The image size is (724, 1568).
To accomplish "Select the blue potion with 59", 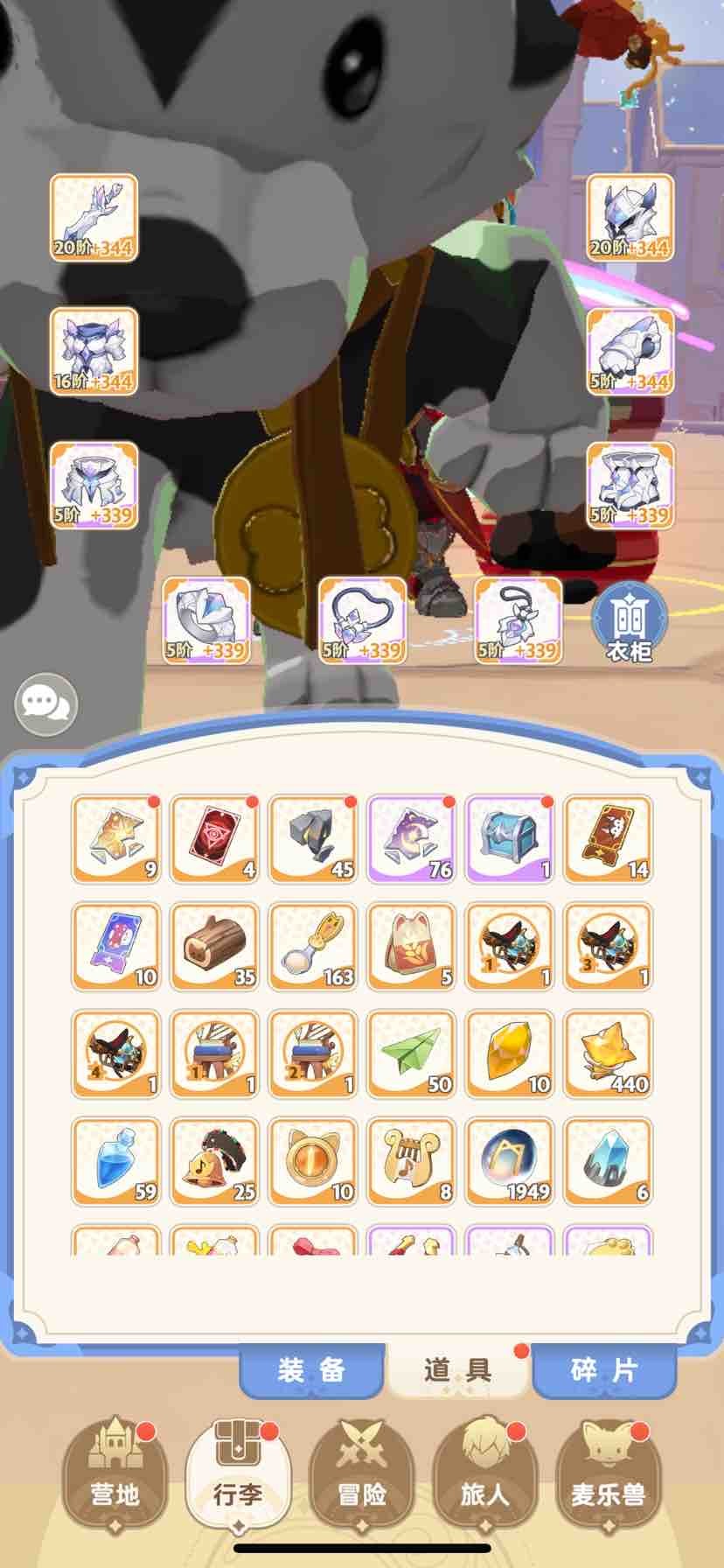I will pyautogui.click(x=116, y=1161).
